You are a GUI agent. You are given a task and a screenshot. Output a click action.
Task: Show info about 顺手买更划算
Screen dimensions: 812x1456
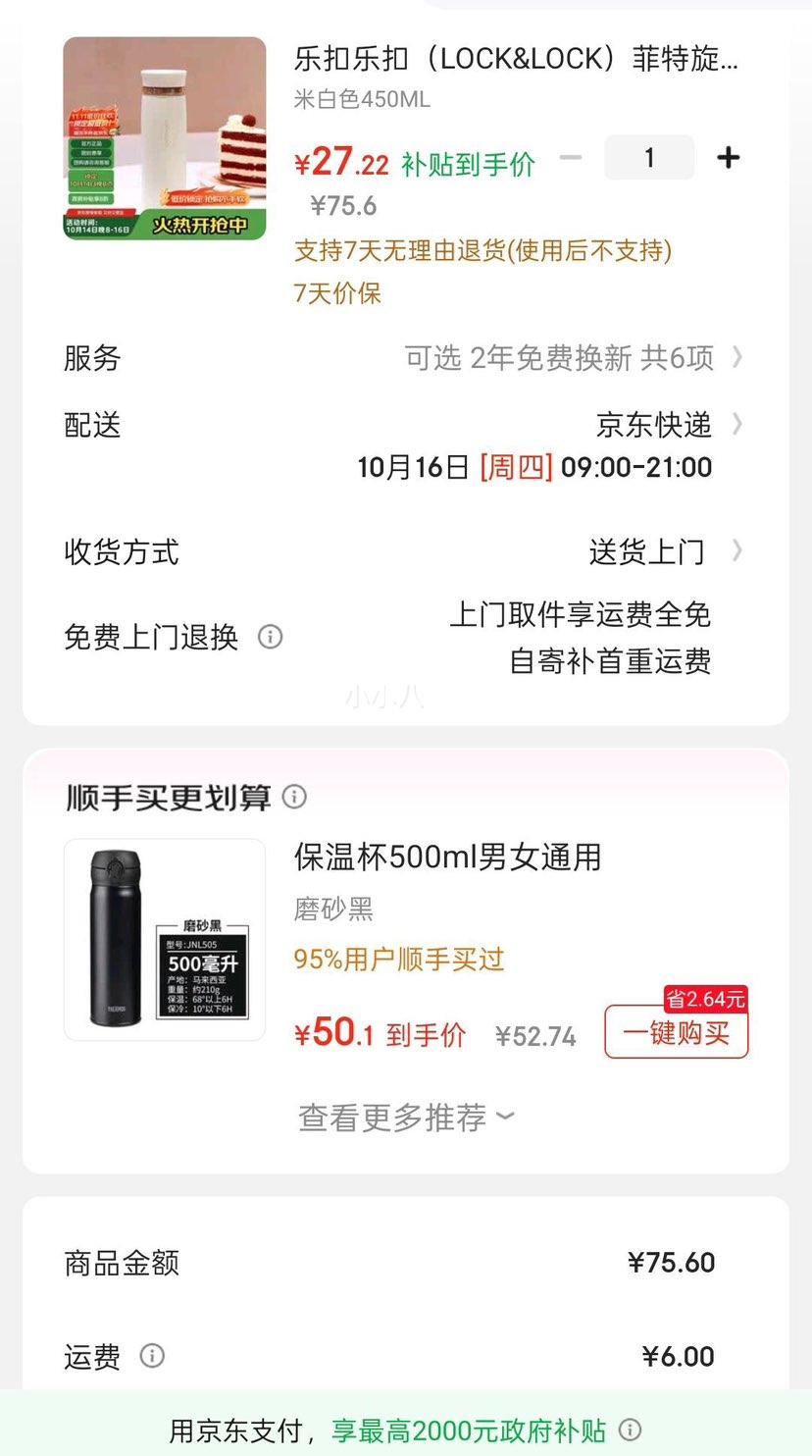(294, 797)
